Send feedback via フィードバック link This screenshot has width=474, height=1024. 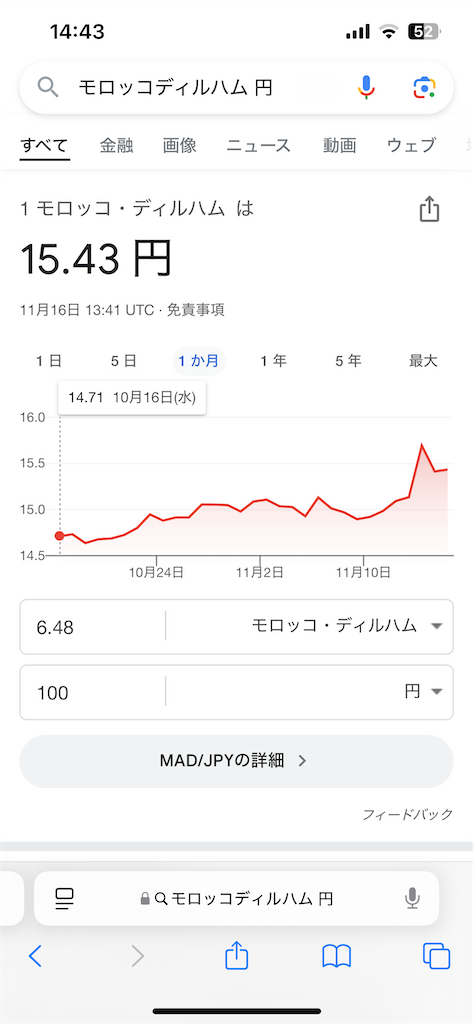click(x=407, y=814)
